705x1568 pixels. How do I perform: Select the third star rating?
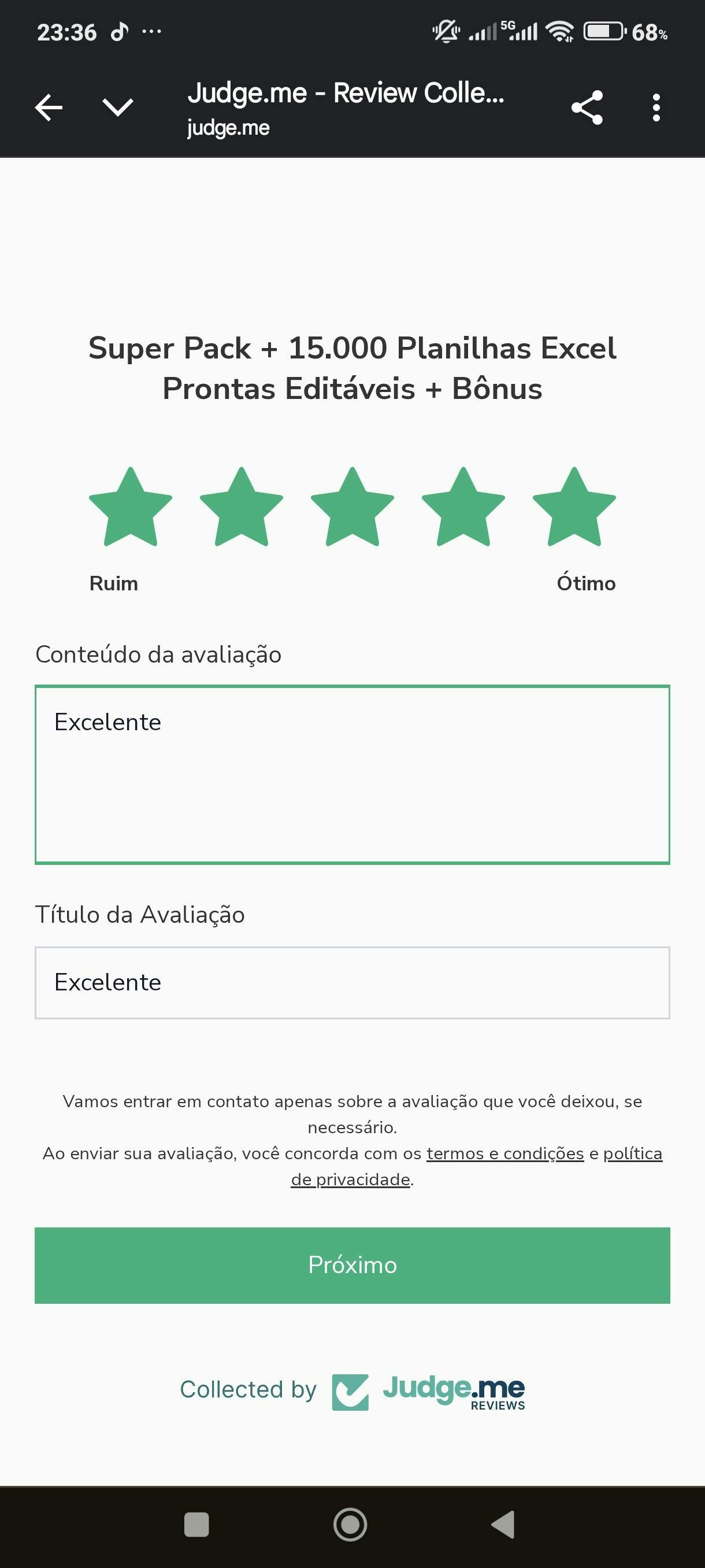click(352, 506)
